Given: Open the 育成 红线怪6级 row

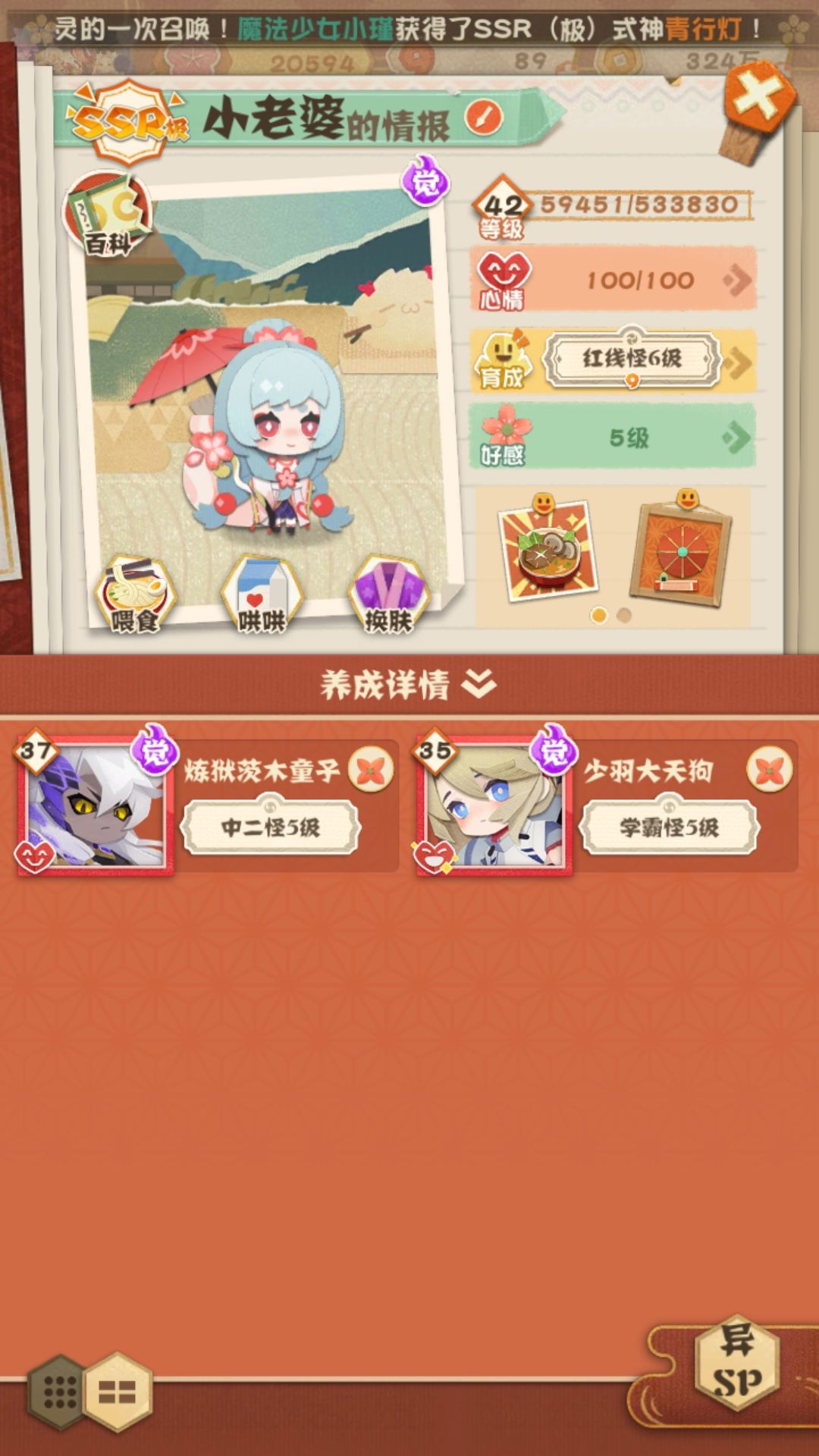Looking at the screenshot, I should click(613, 359).
